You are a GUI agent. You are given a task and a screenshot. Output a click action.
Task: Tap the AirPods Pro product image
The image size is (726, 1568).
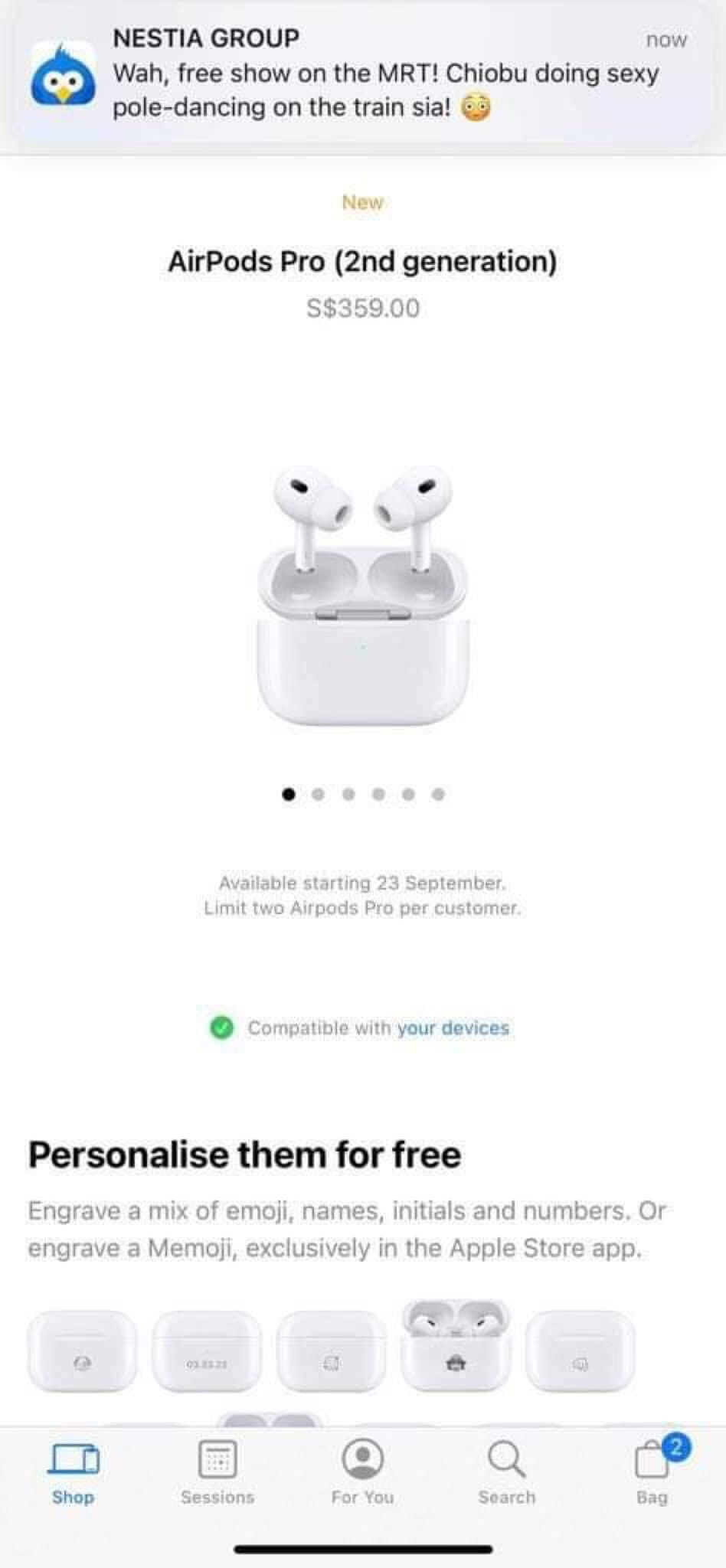pos(362,595)
